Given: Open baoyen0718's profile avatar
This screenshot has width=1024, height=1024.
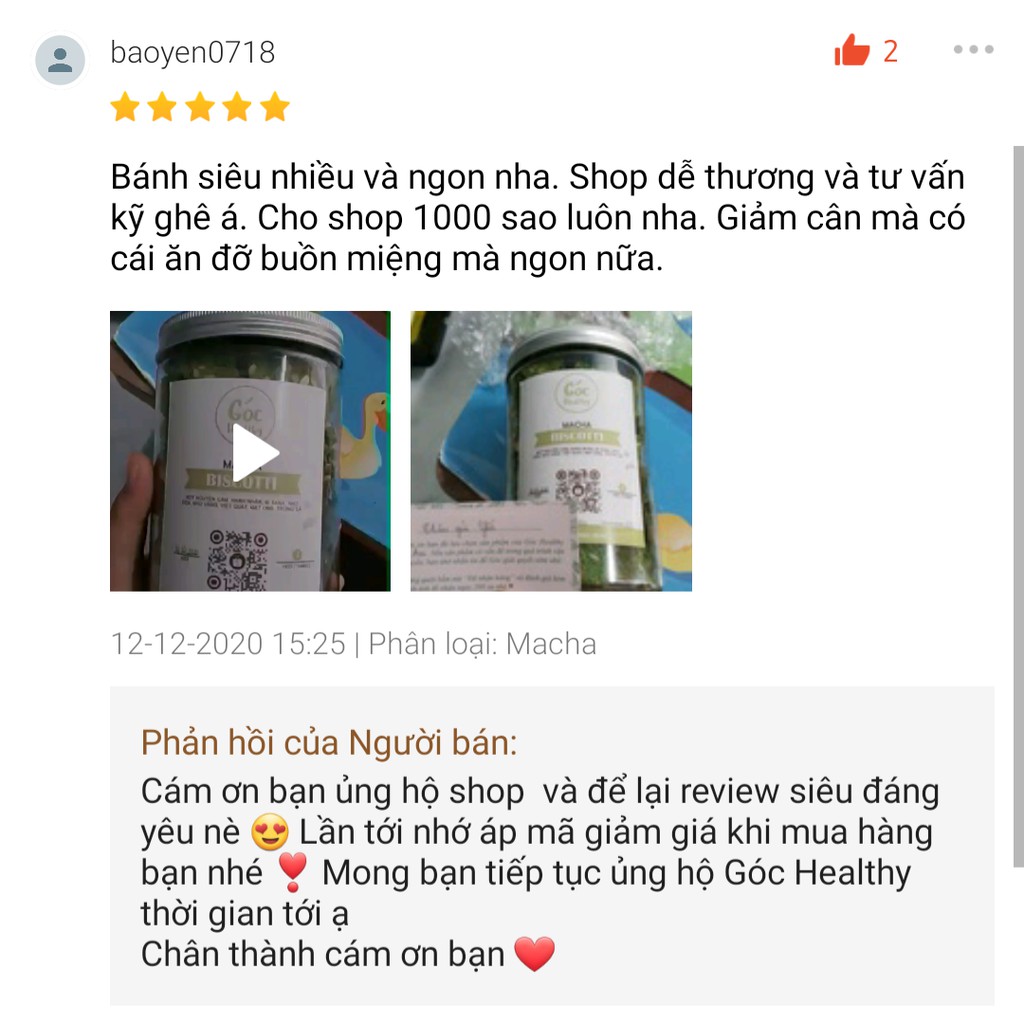Looking at the screenshot, I should click(60, 59).
